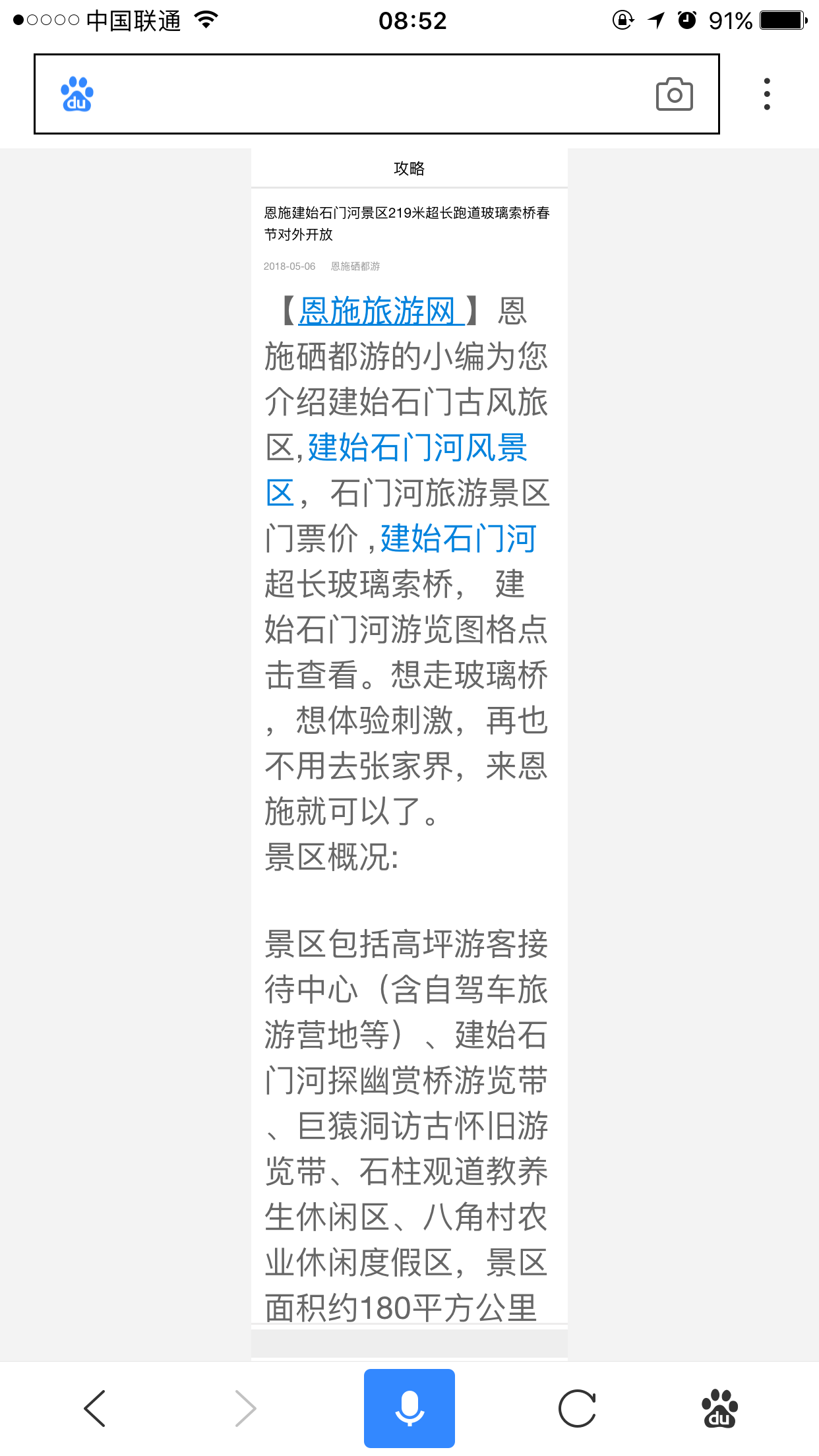The height and width of the screenshot is (1456, 819).
Task: Open the three-dot browser menu
Action: [x=766, y=92]
